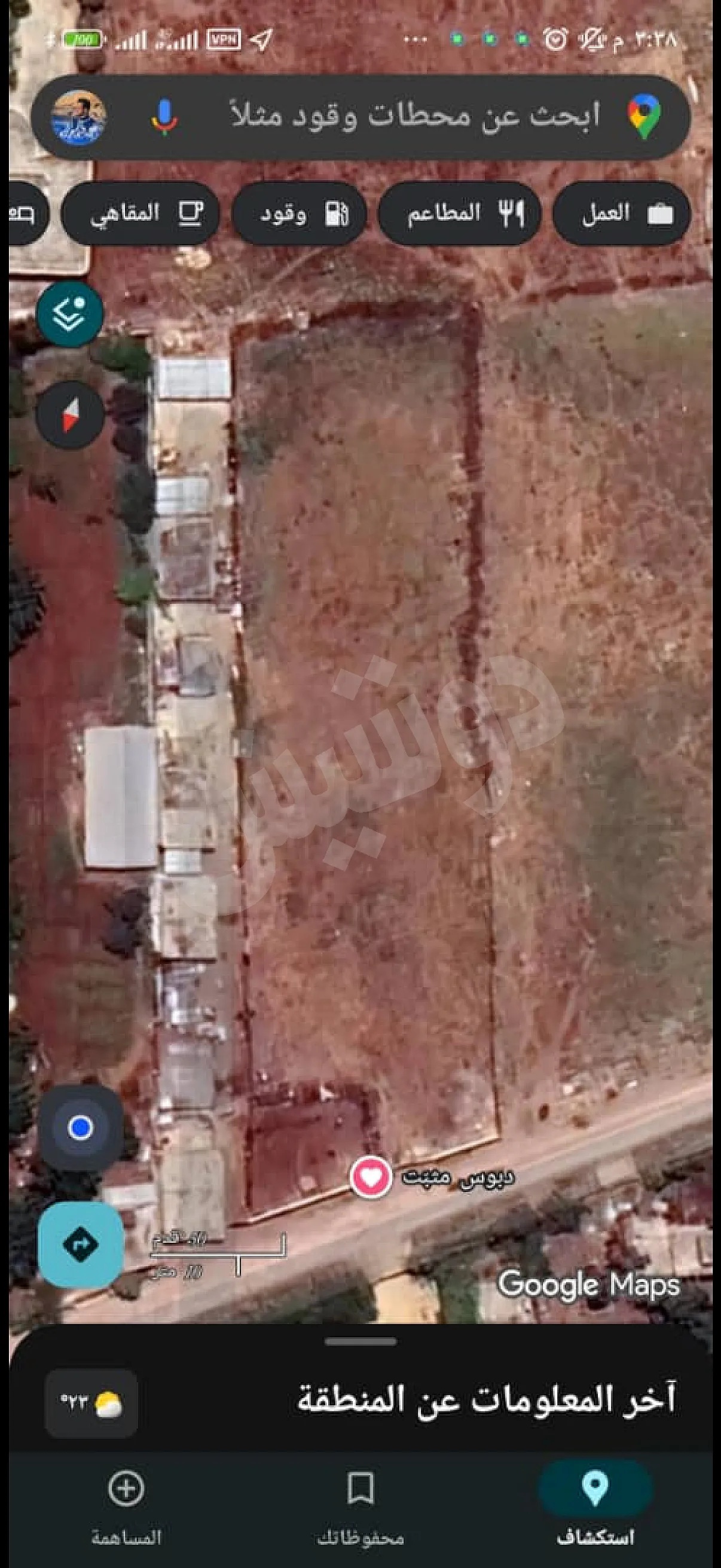Expand the bottom sheet handle
The width and height of the screenshot is (721, 1568).
coord(360,1341)
